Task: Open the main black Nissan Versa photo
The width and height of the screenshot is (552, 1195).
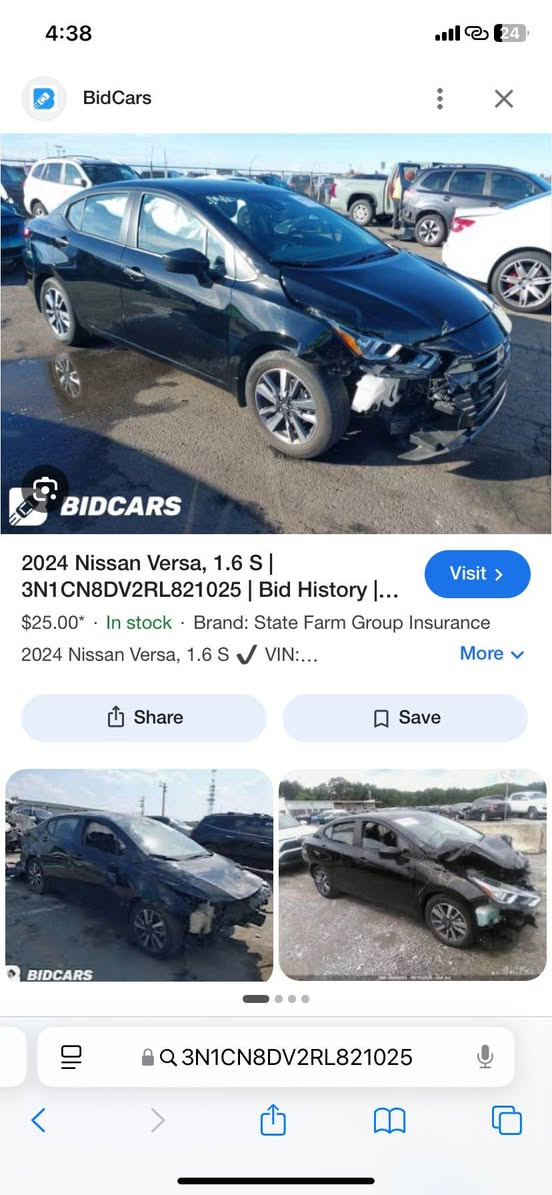Action: 276,334
